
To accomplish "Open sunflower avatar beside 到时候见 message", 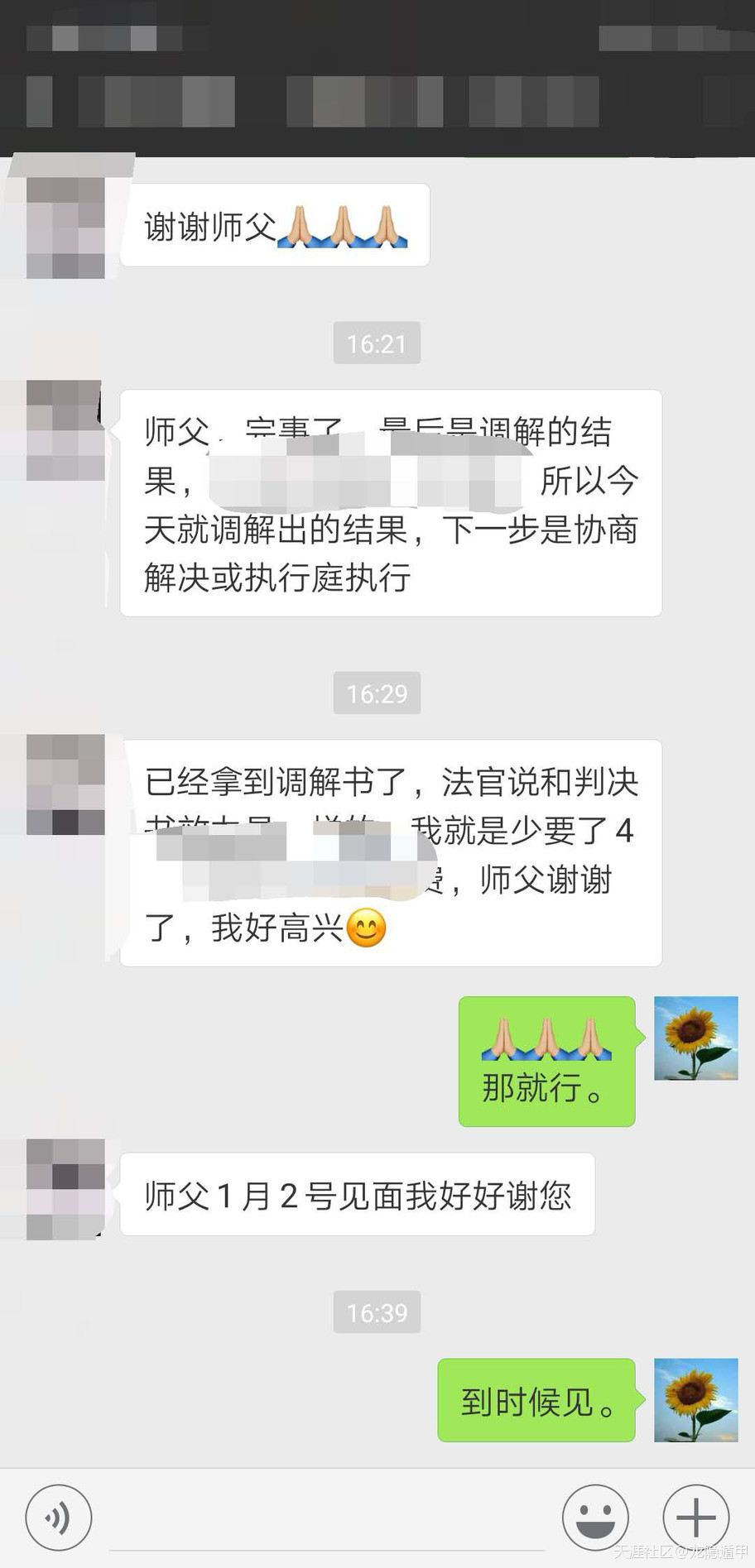I will point(695,1400).
